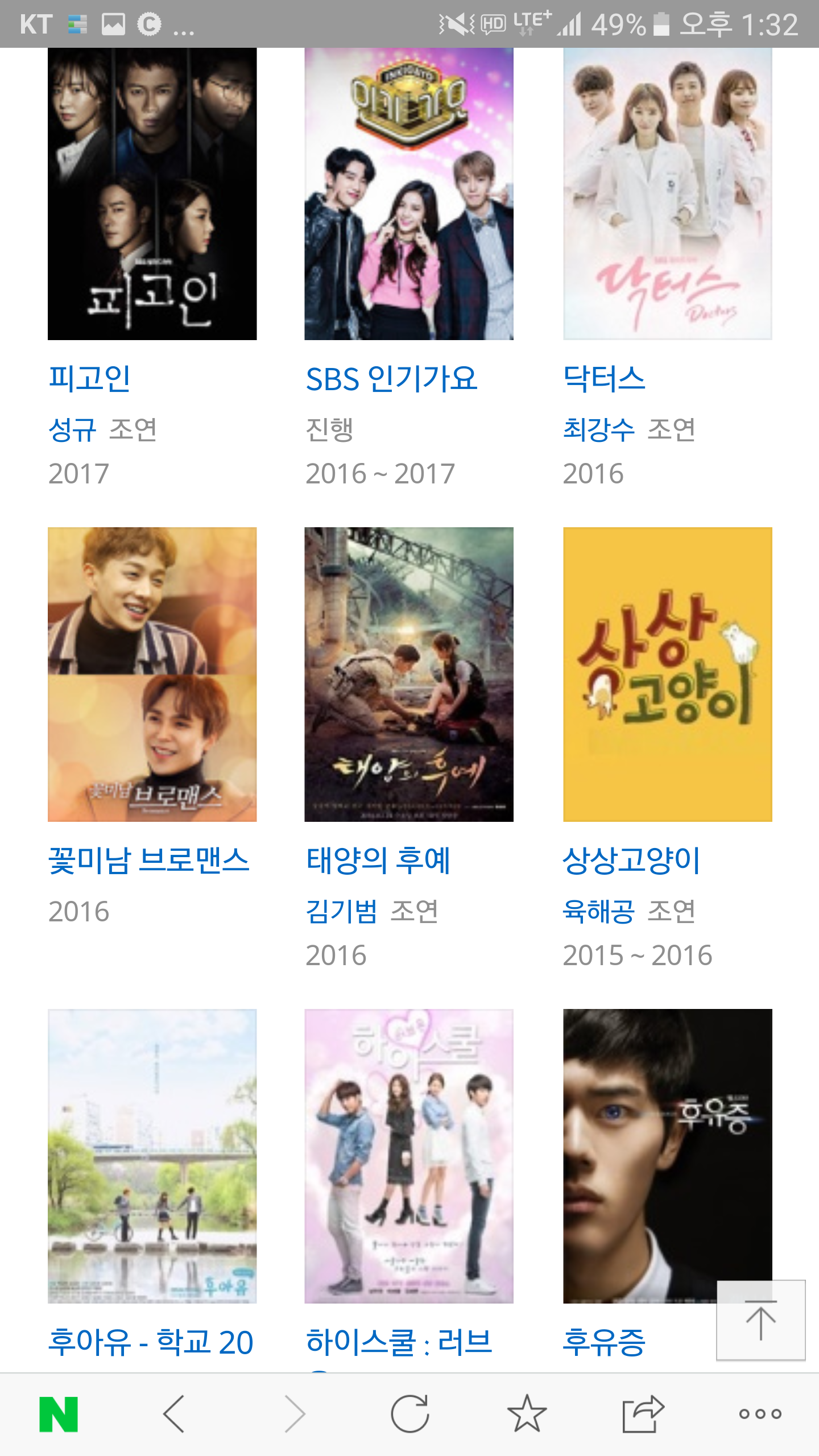The width and height of the screenshot is (819, 1456).
Task: Bookmark this page with the star
Action: [x=527, y=1414]
